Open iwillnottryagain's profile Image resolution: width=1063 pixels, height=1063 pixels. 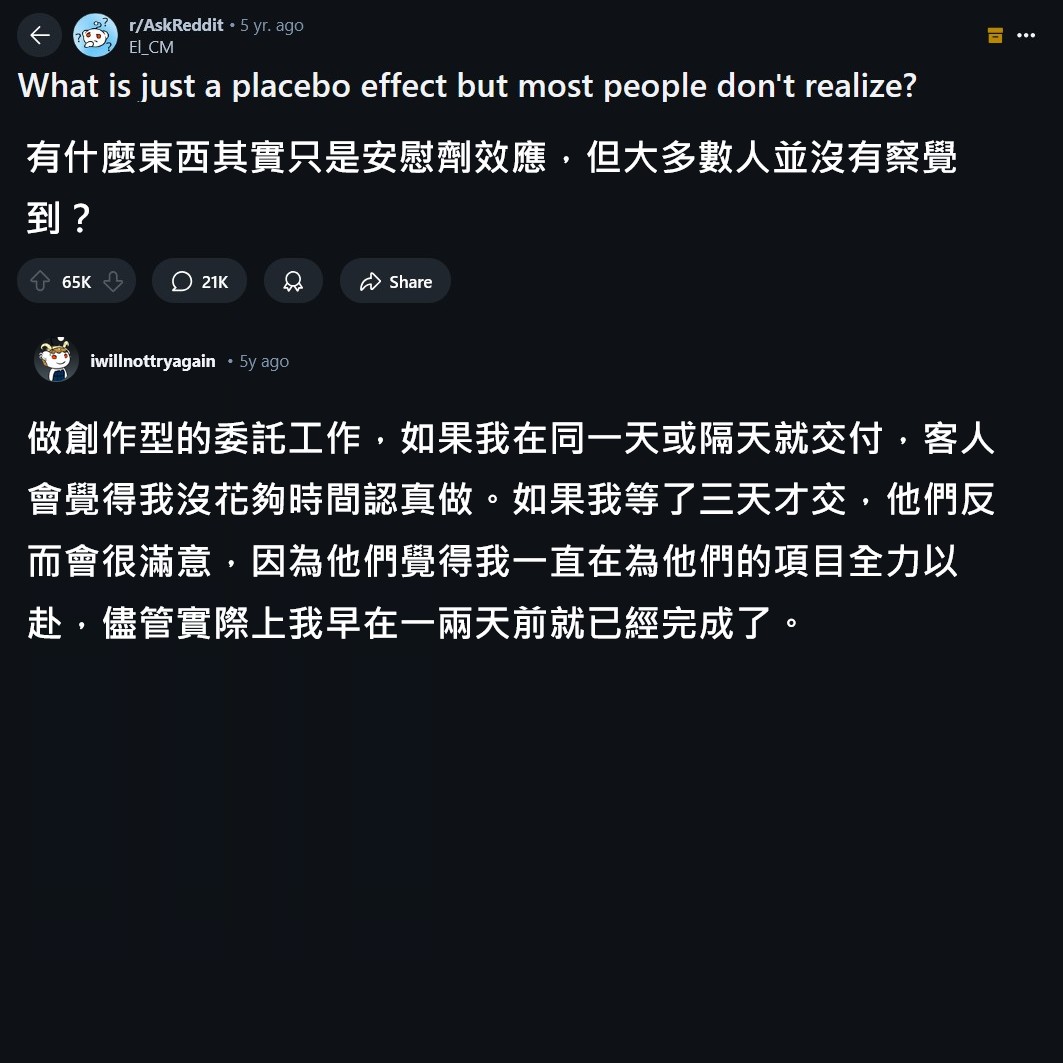tap(152, 361)
